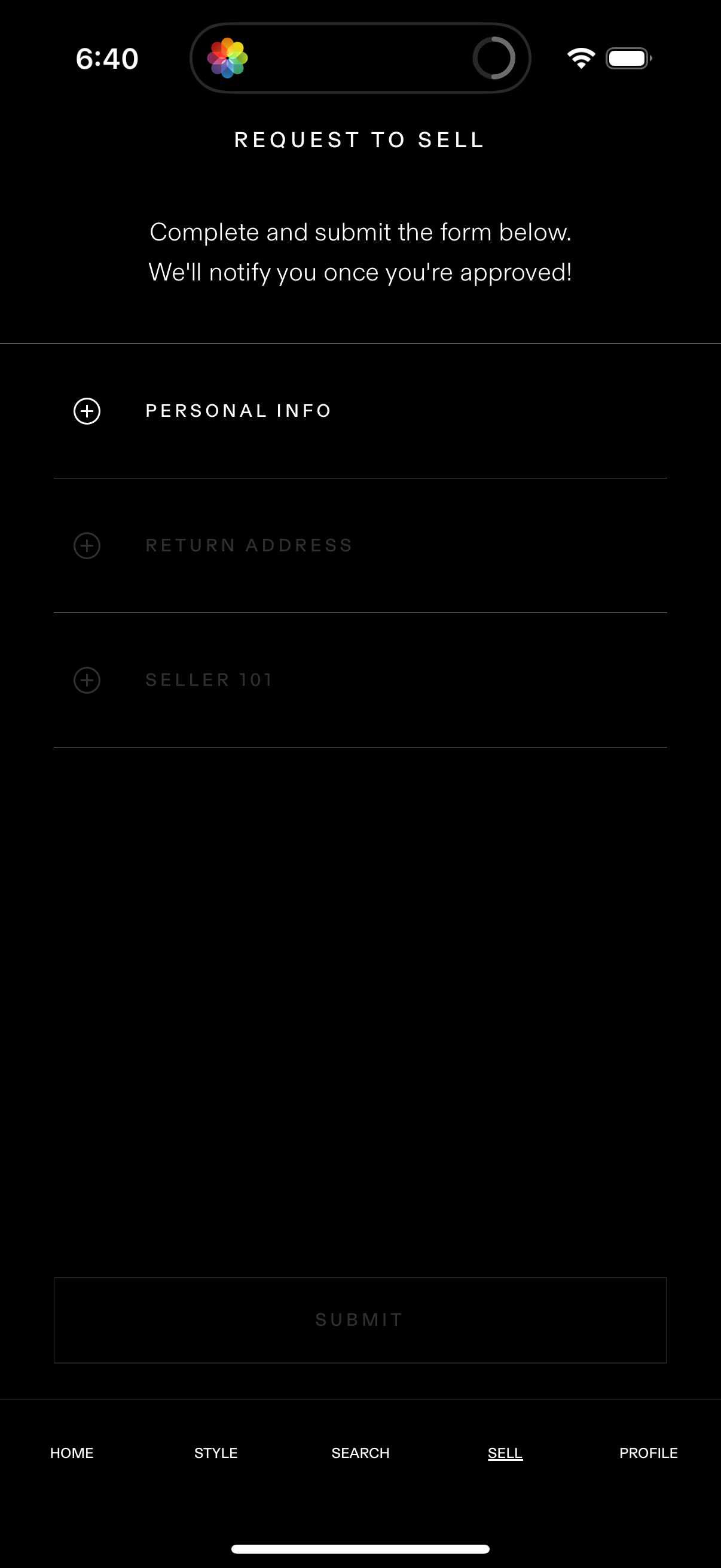This screenshot has width=721, height=1568.
Task: Tap the SUBMIT button
Action: click(x=360, y=1319)
